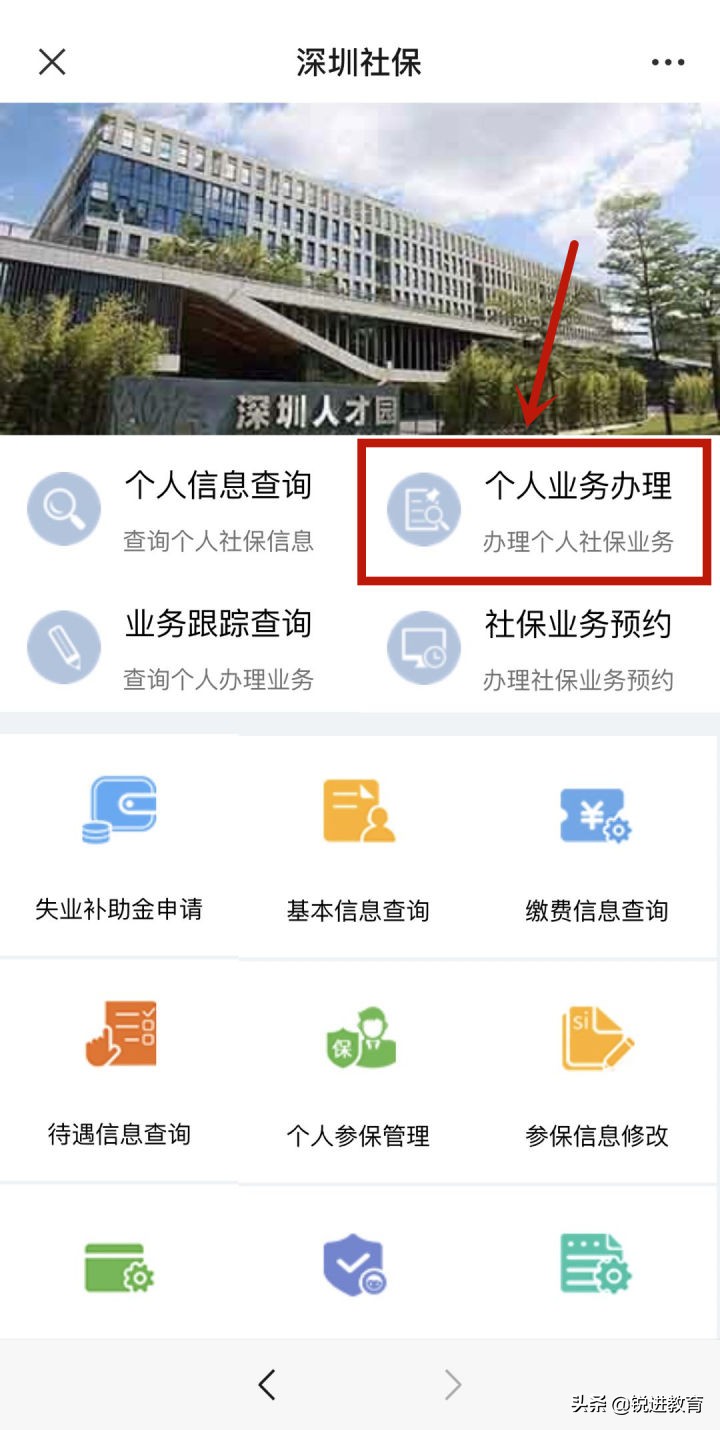
Task: Click the purple shield checkmark icon at bottom
Action: [x=355, y=1263]
